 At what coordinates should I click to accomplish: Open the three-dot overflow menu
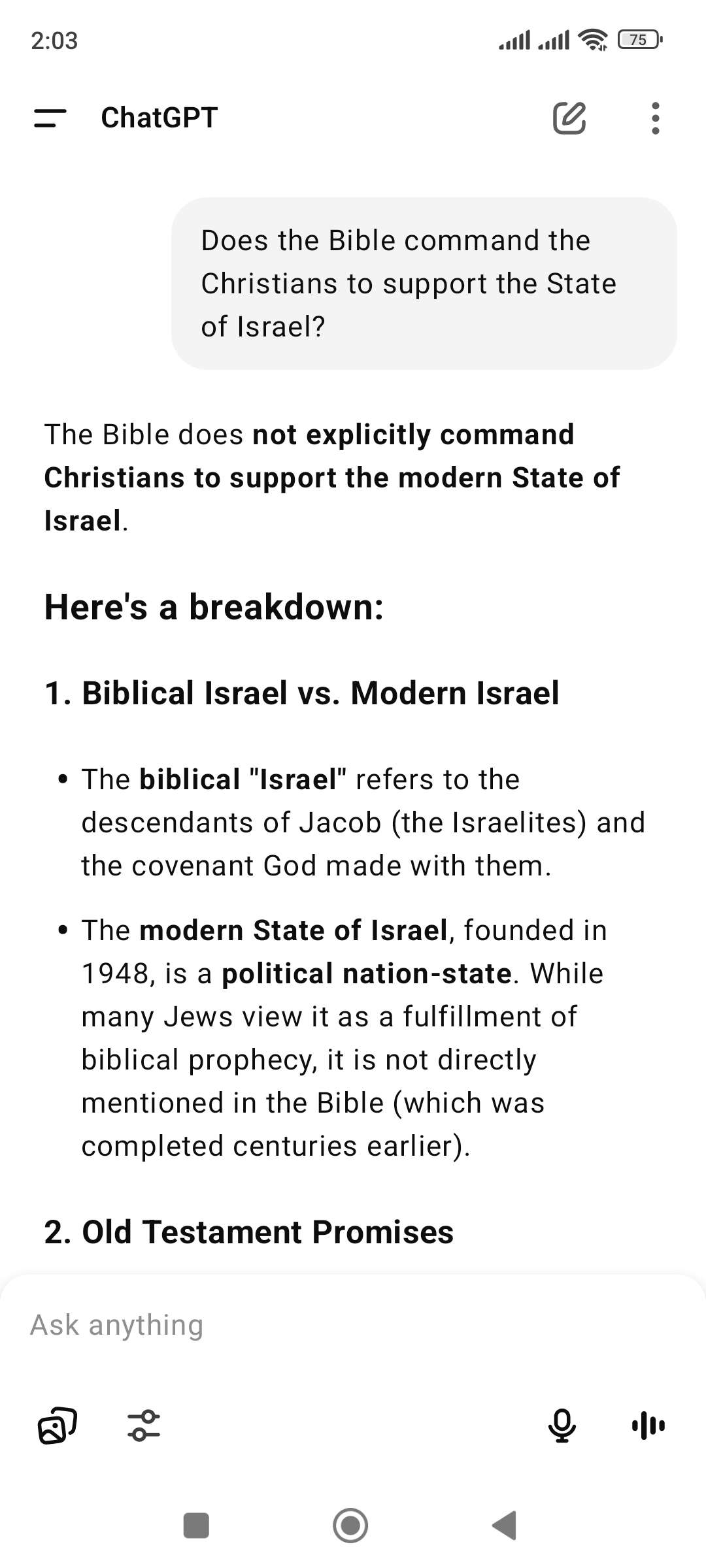(x=655, y=118)
